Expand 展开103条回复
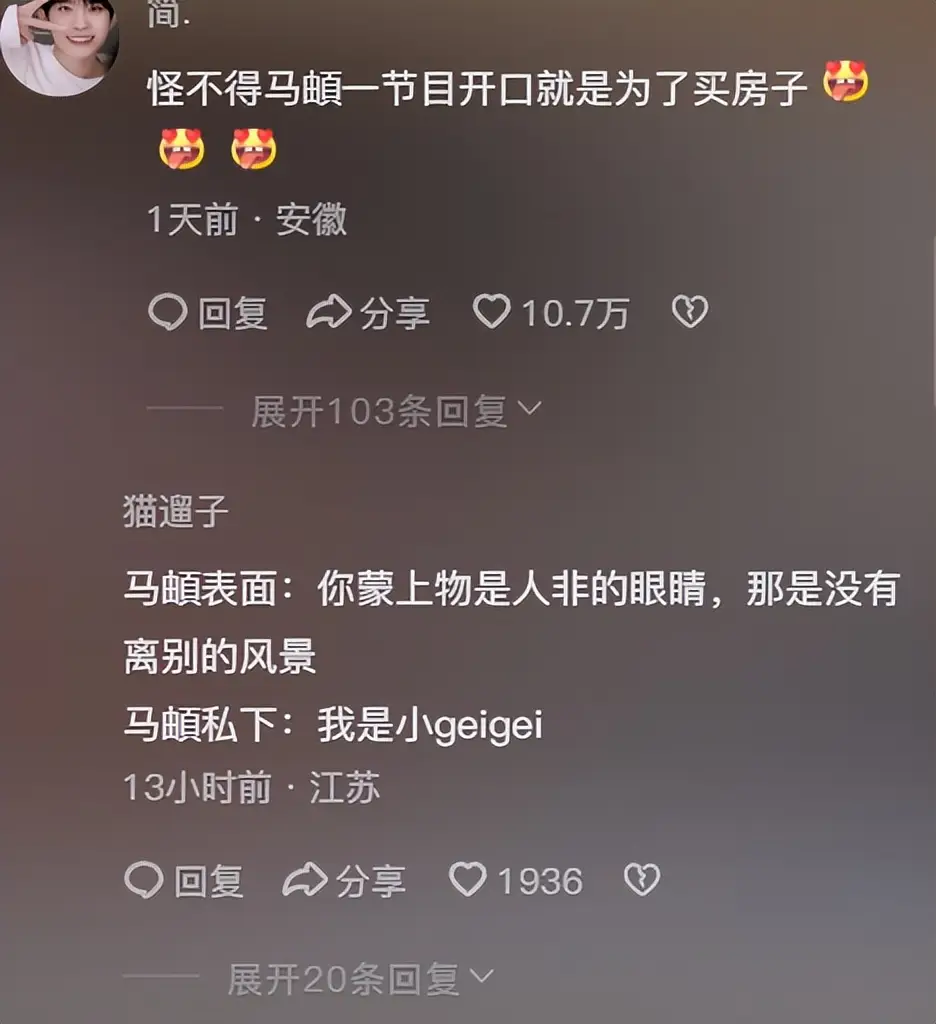936x1024 pixels. pyautogui.click(x=396, y=411)
